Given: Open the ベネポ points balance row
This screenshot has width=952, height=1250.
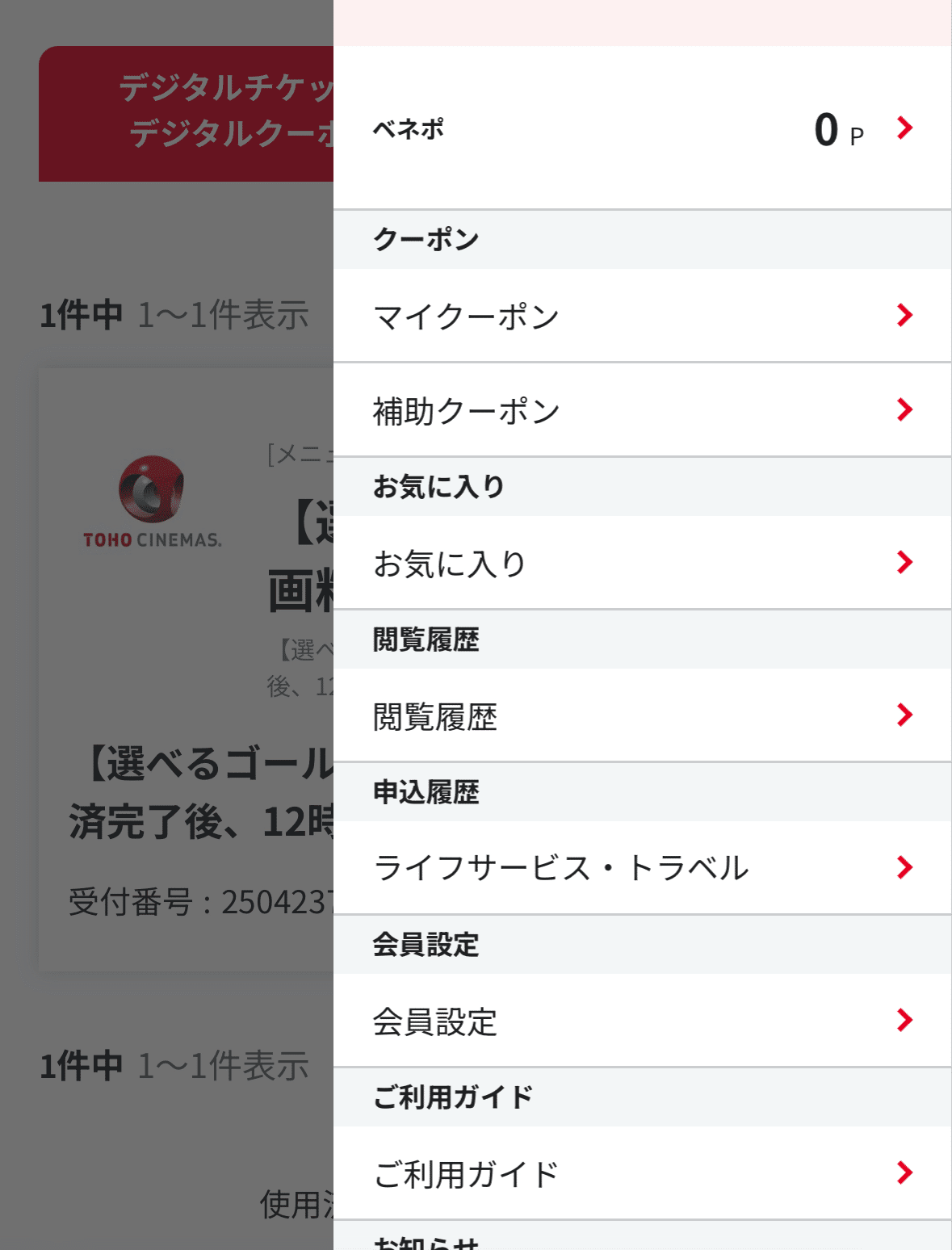Looking at the screenshot, I should click(642, 128).
